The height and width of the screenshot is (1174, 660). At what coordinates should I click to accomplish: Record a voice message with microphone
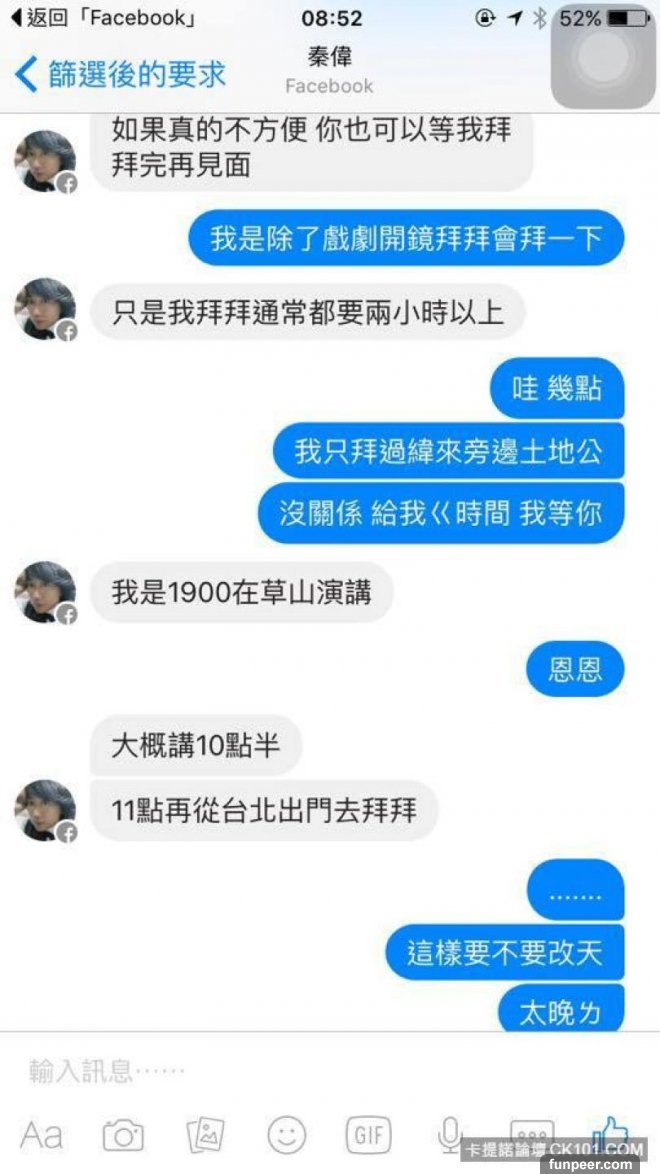(x=449, y=1133)
